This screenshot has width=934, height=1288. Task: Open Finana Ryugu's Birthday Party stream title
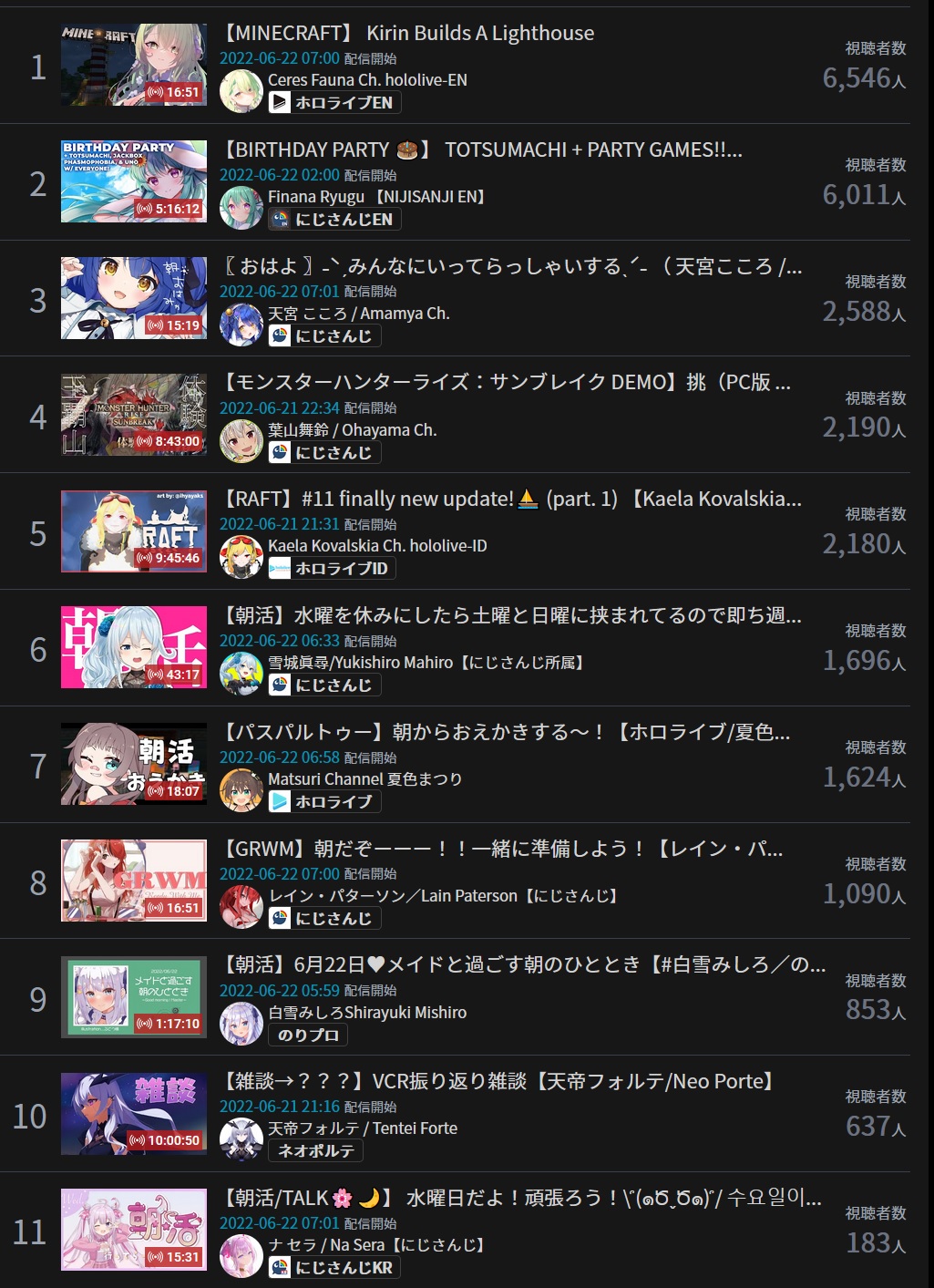[x=483, y=149]
